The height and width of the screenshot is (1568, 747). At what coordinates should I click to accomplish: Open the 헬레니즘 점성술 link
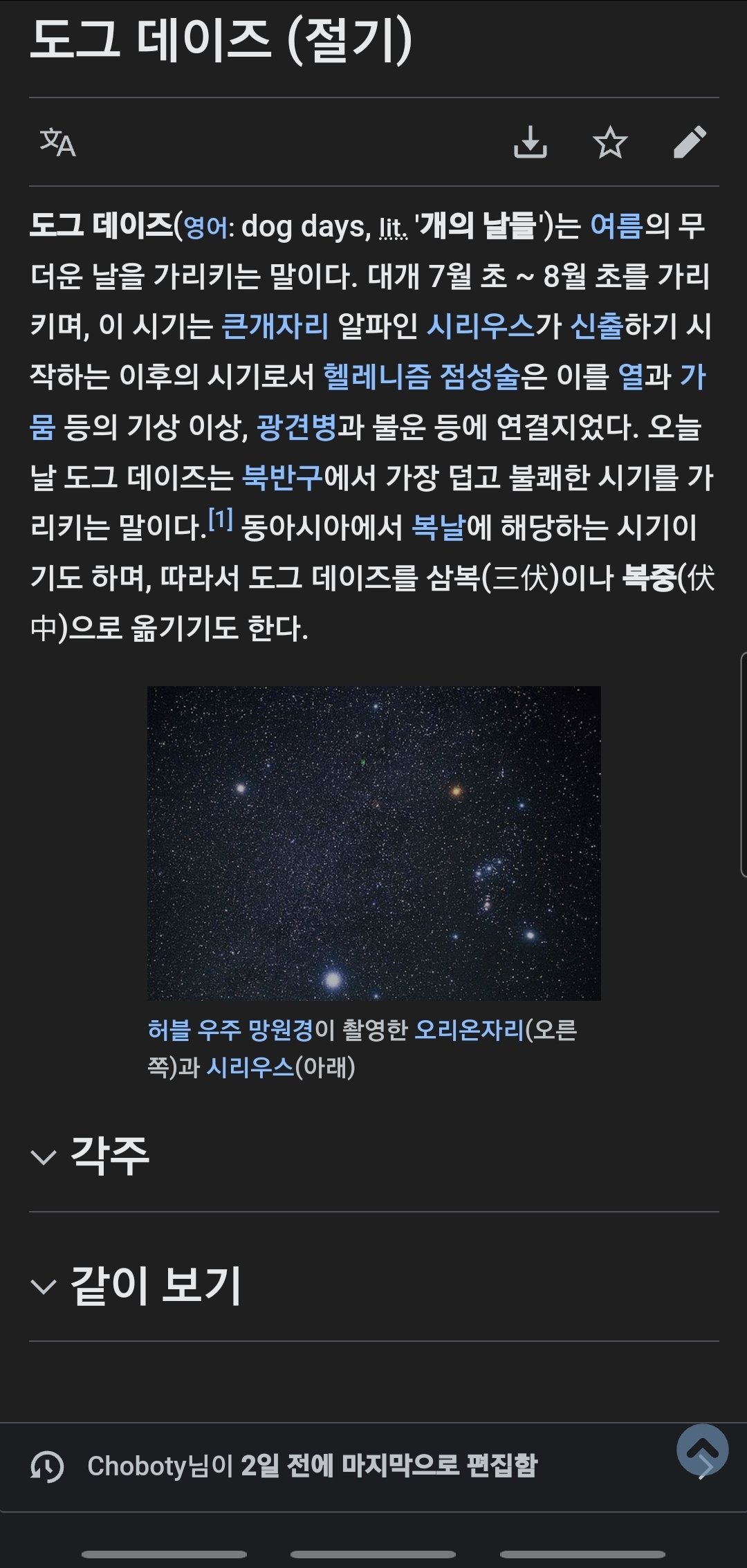pos(421,377)
